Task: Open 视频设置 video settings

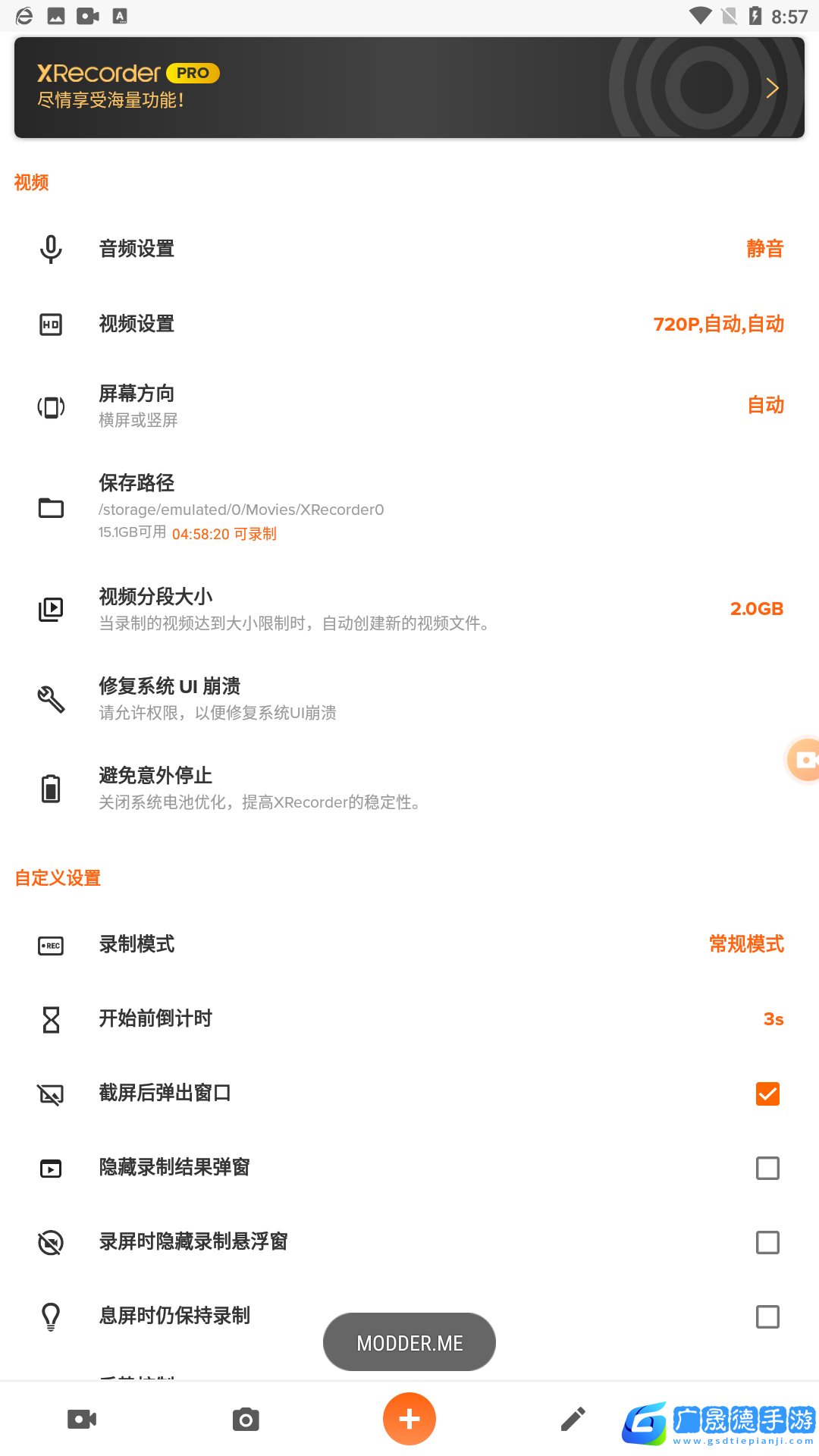Action: point(409,325)
